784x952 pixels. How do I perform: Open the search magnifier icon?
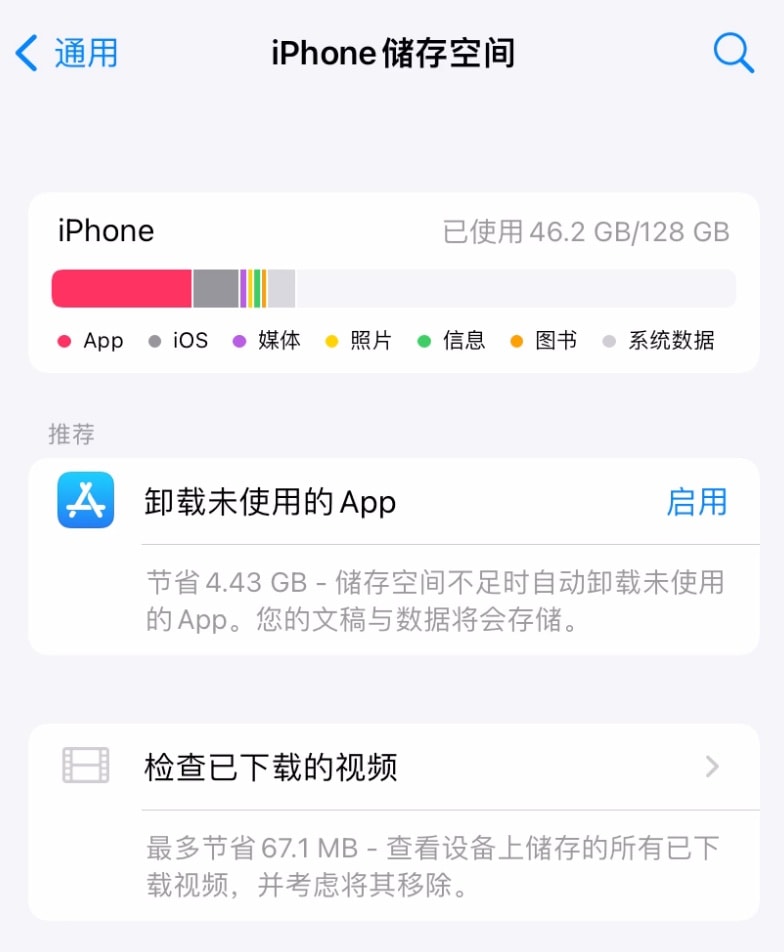pyautogui.click(x=733, y=53)
